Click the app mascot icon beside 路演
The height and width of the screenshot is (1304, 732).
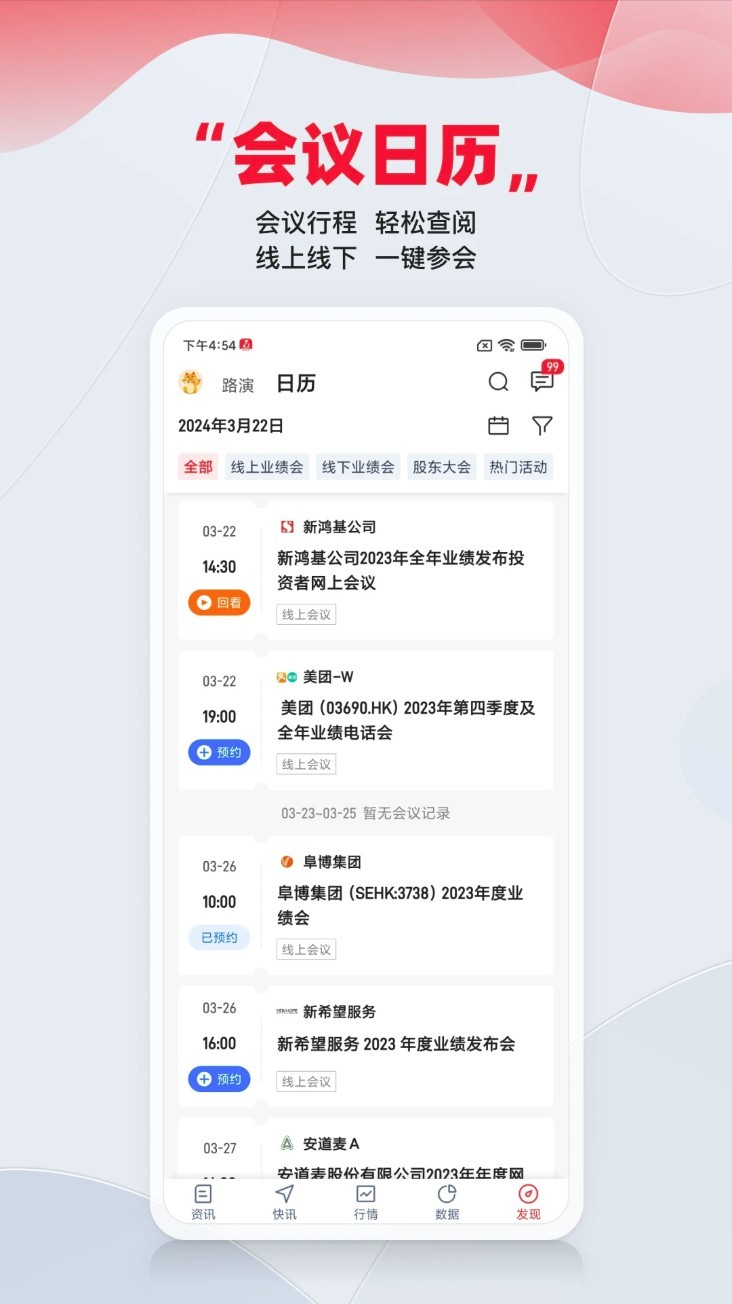click(x=190, y=382)
